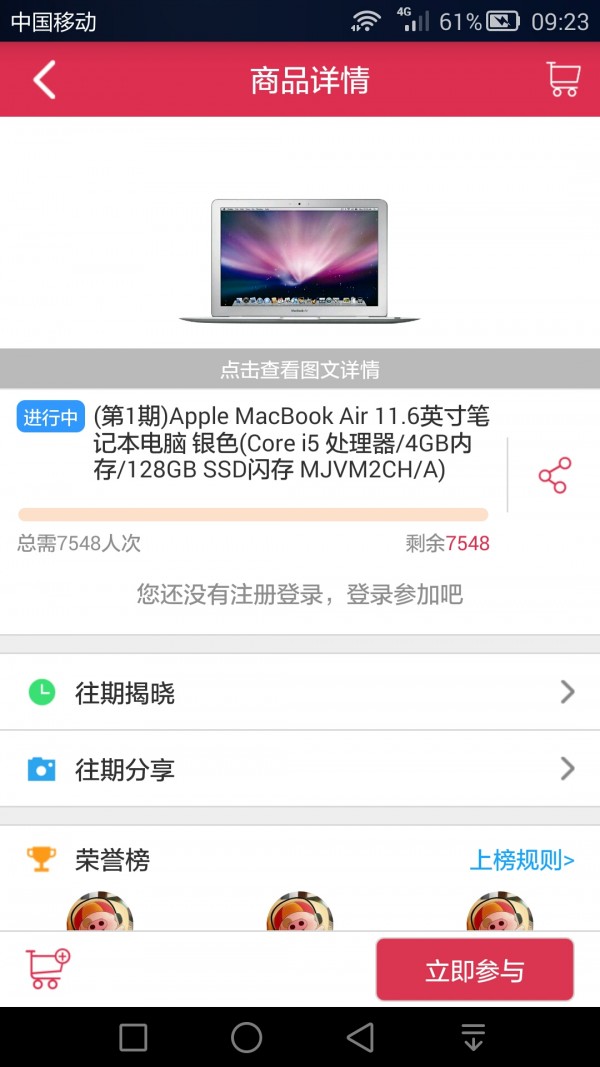Go to the system home screen
600x1067 pixels.
[247, 1037]
